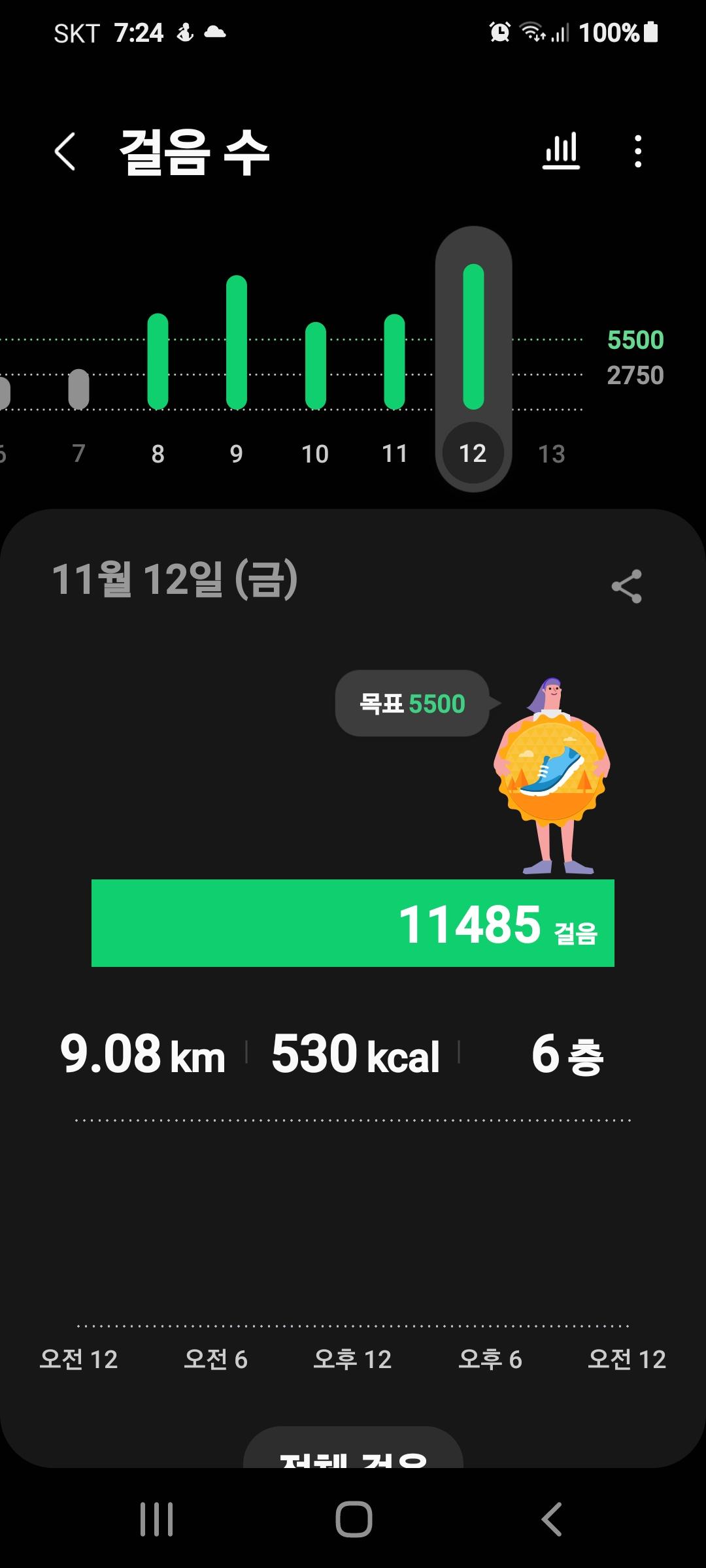Viewport: 706px width, 1568px height.
Task: Open the step trends chart icon
Action: coord(561,152)
